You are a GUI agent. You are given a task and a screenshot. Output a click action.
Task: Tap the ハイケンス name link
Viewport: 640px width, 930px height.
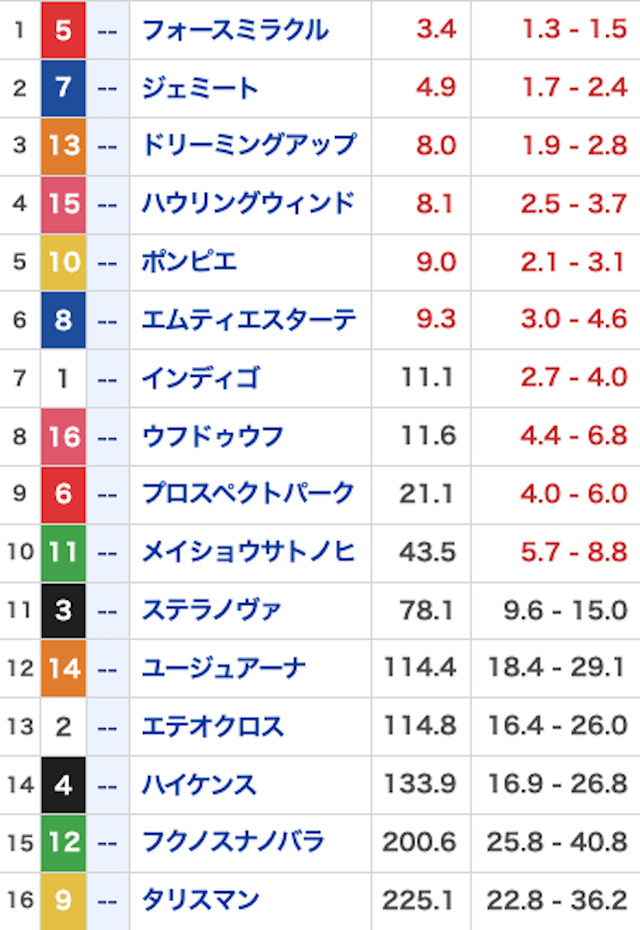coord(200,783)
